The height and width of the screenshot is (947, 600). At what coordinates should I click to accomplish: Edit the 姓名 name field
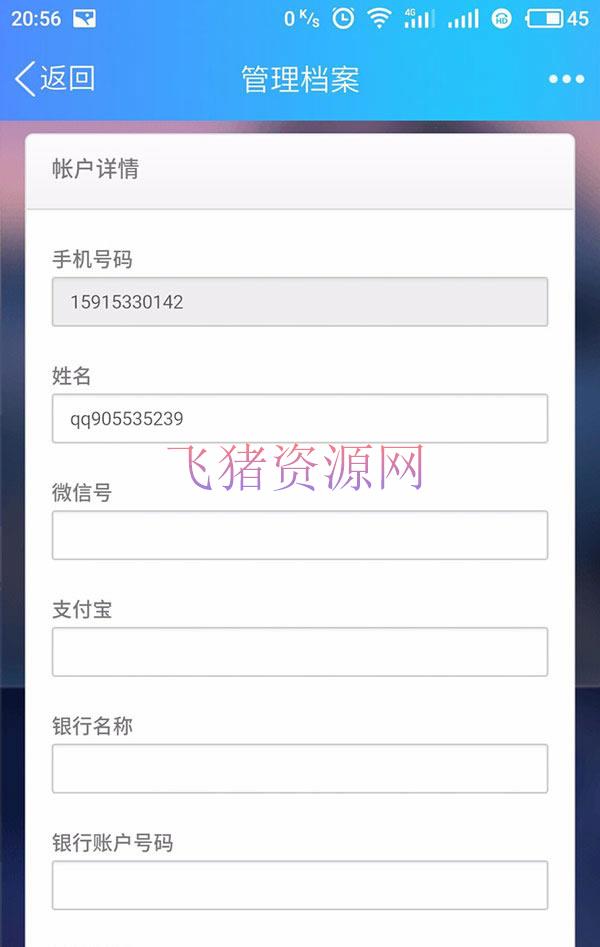coord(300,418)
